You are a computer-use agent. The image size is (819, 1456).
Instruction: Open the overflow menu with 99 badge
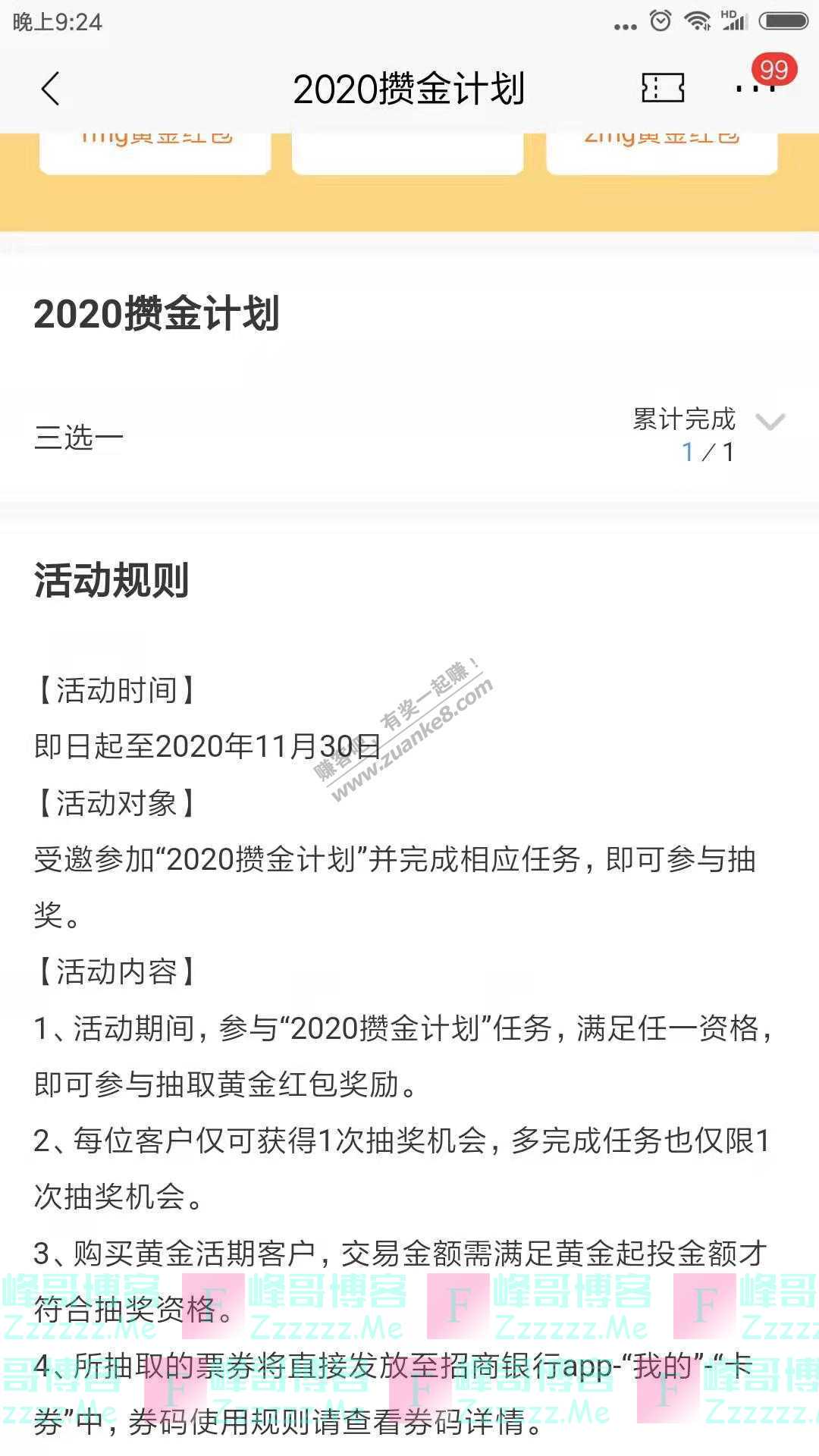point(755,89)
